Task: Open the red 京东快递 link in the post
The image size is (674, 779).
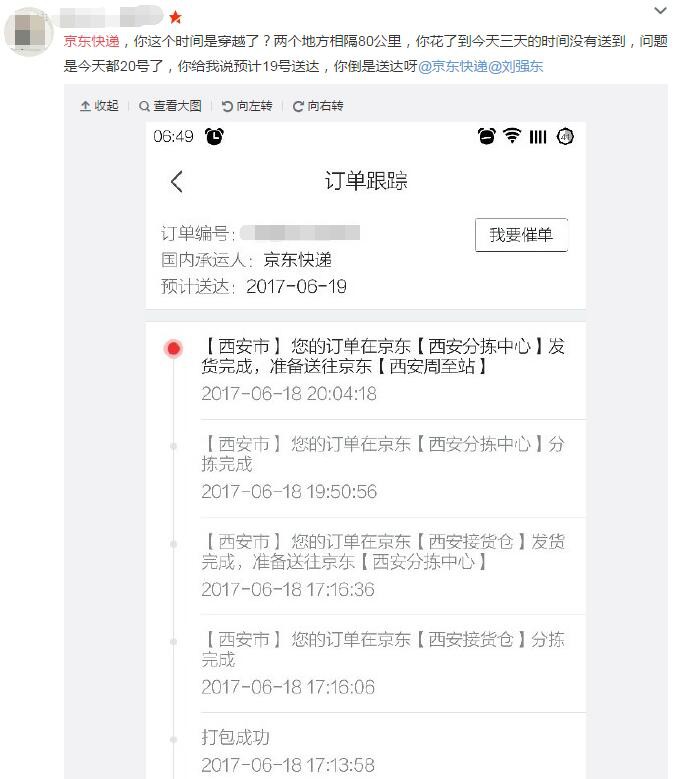Action: point(91,42)
